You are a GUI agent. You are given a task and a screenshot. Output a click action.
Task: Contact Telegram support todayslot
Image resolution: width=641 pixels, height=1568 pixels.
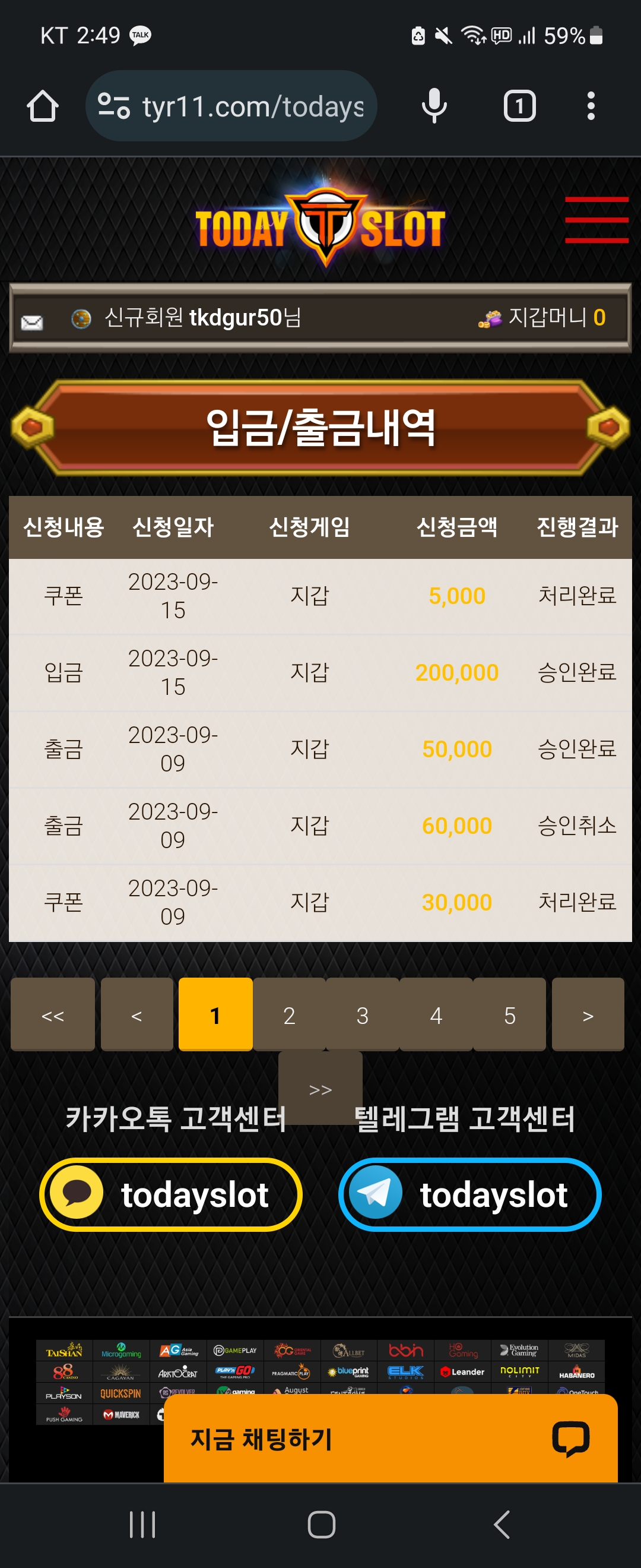[x=469, y=1194]
